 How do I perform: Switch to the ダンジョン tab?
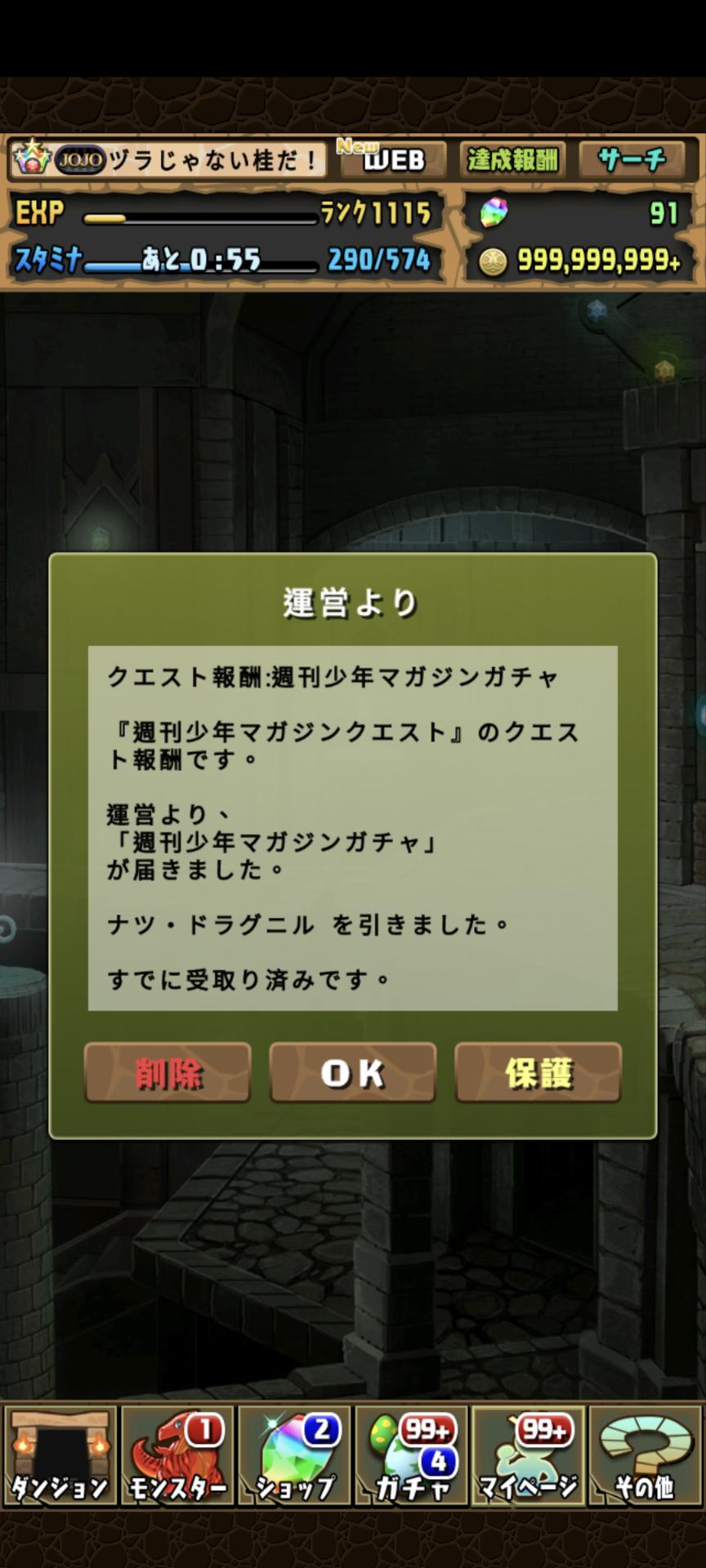60,1456
